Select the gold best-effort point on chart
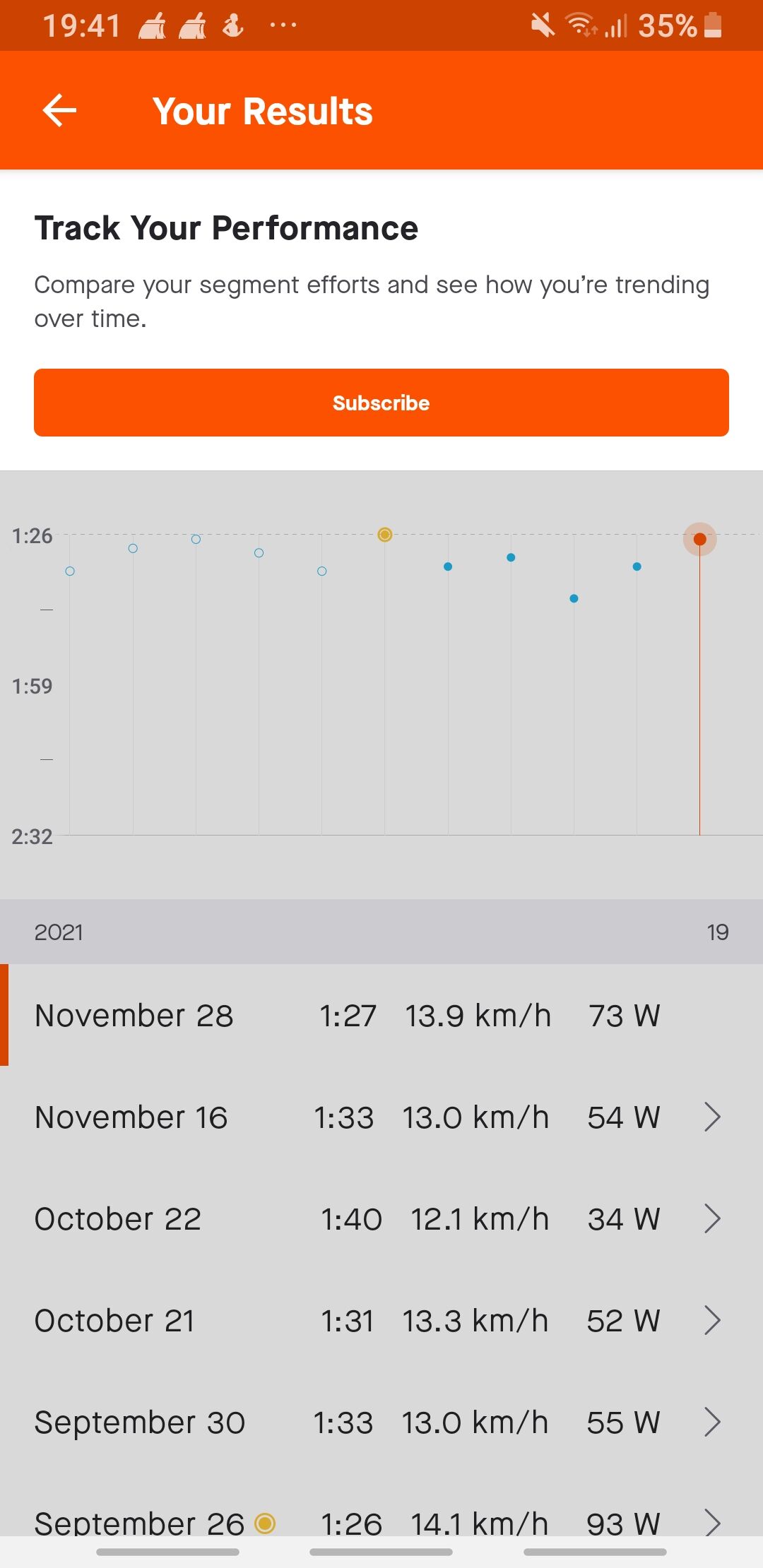Screen dimensions: 763x1568 (x=385, y=535)
